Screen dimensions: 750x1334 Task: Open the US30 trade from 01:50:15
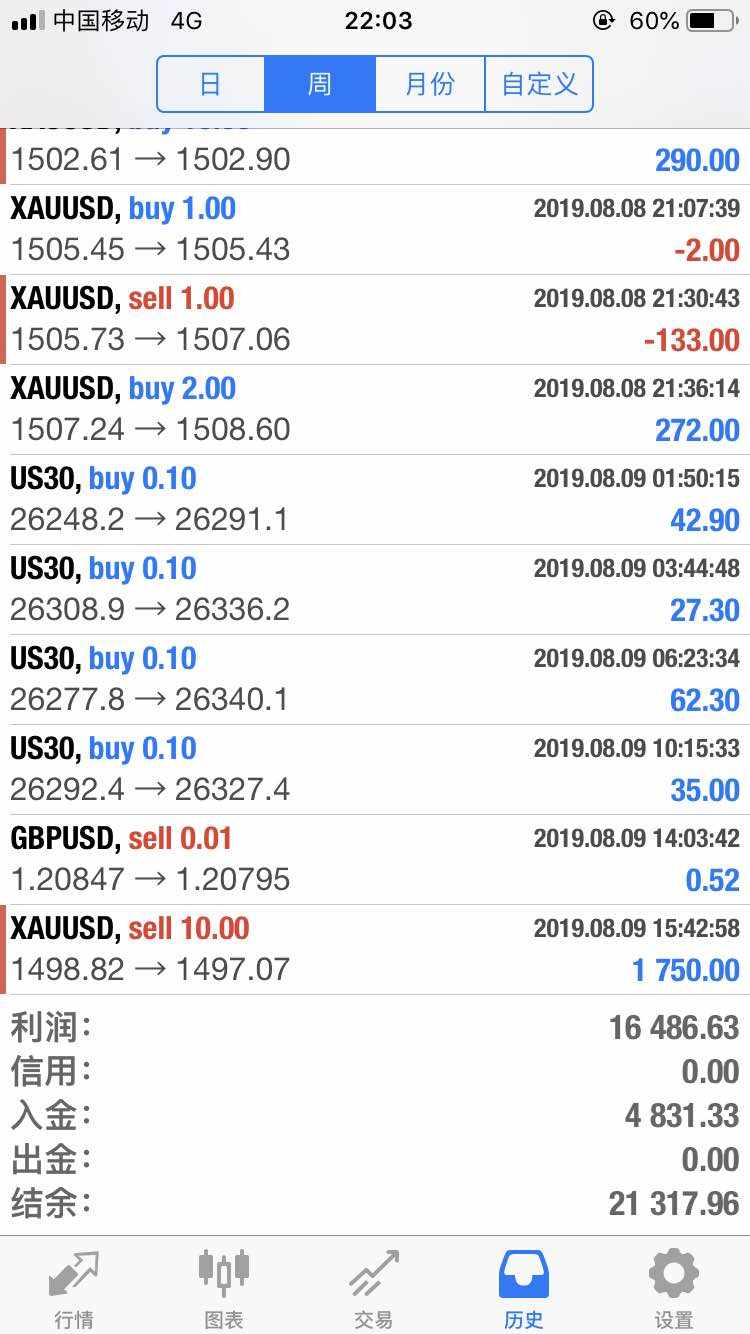(x=375, y=499)
